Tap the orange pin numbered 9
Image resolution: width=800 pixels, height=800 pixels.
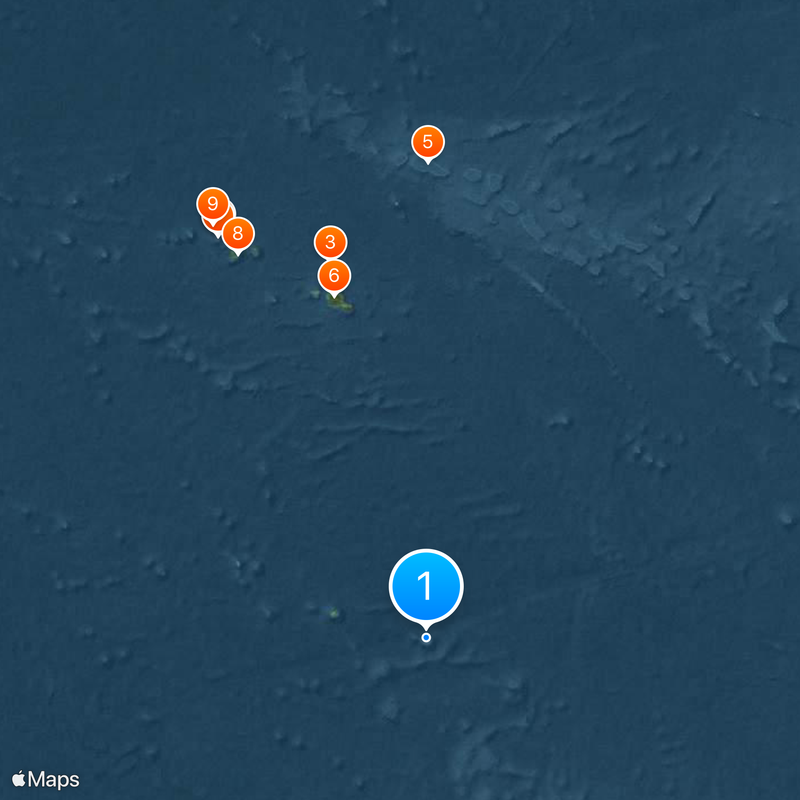[211, 202]
